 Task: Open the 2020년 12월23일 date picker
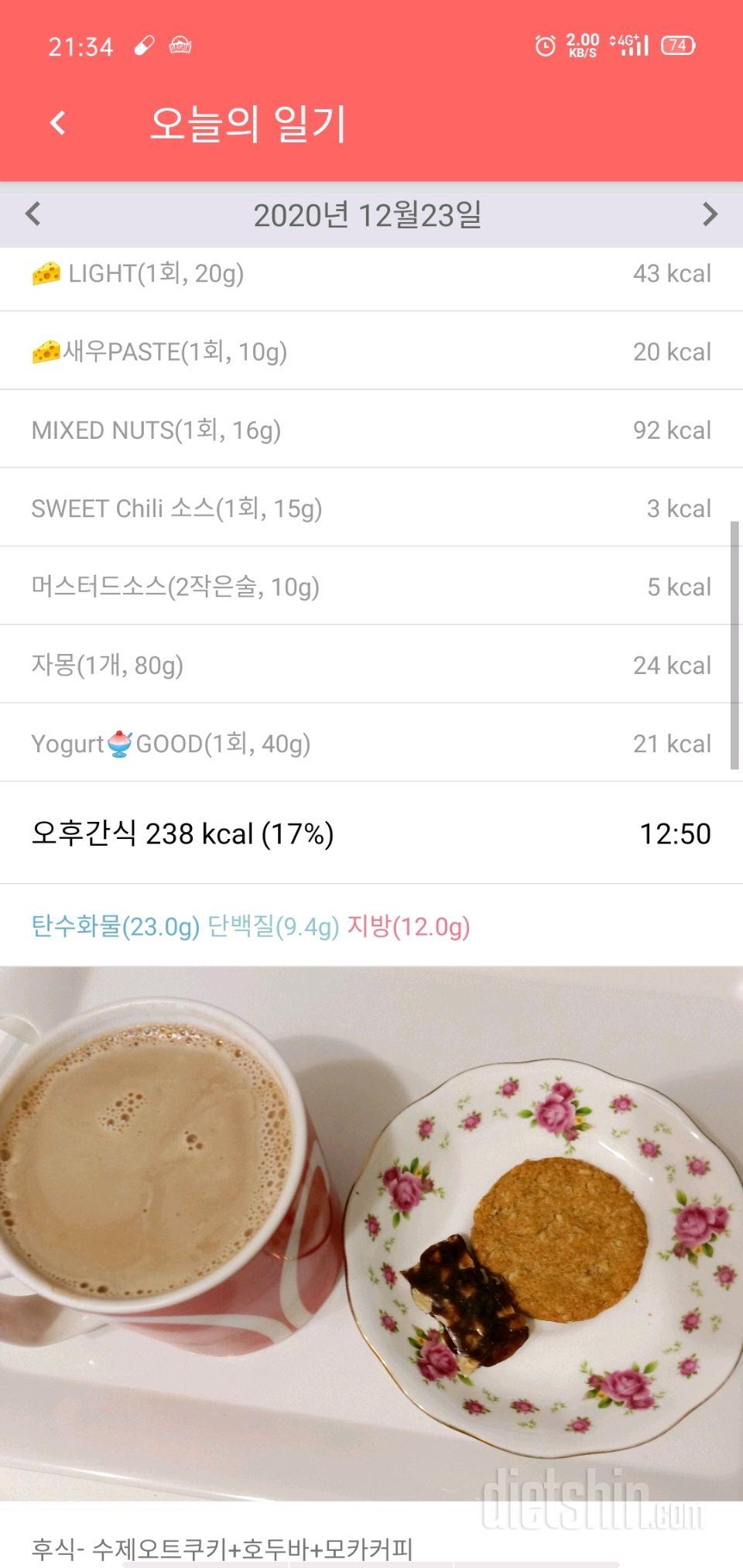[x=368, y=215]
